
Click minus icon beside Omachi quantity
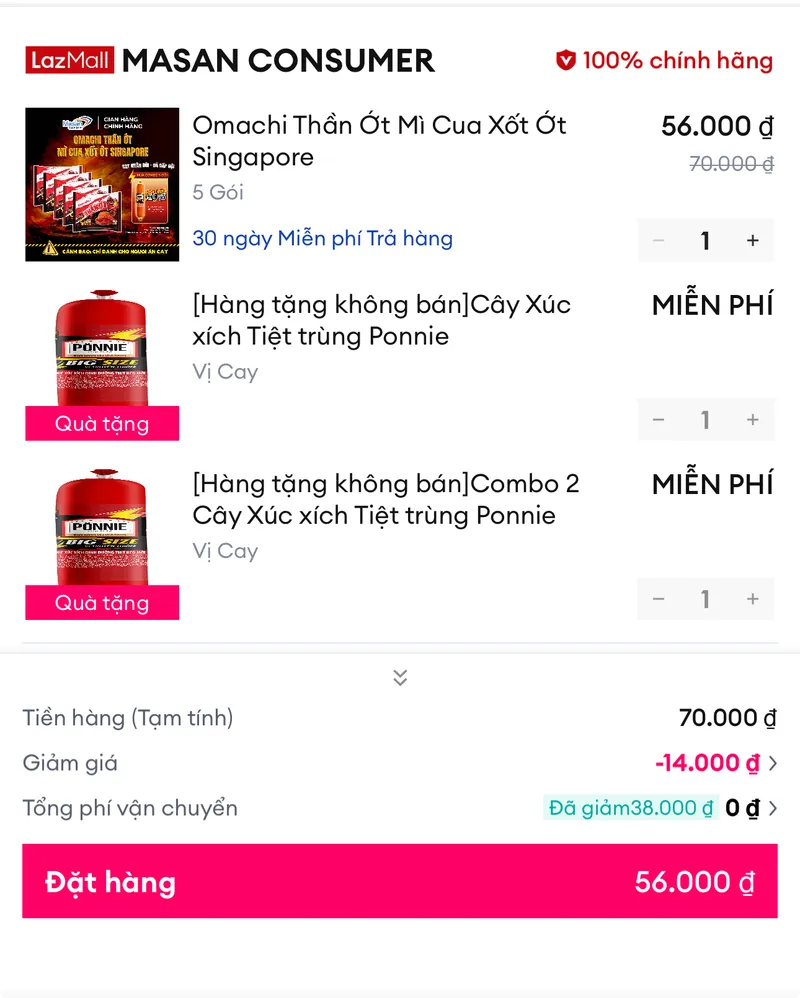659,240
